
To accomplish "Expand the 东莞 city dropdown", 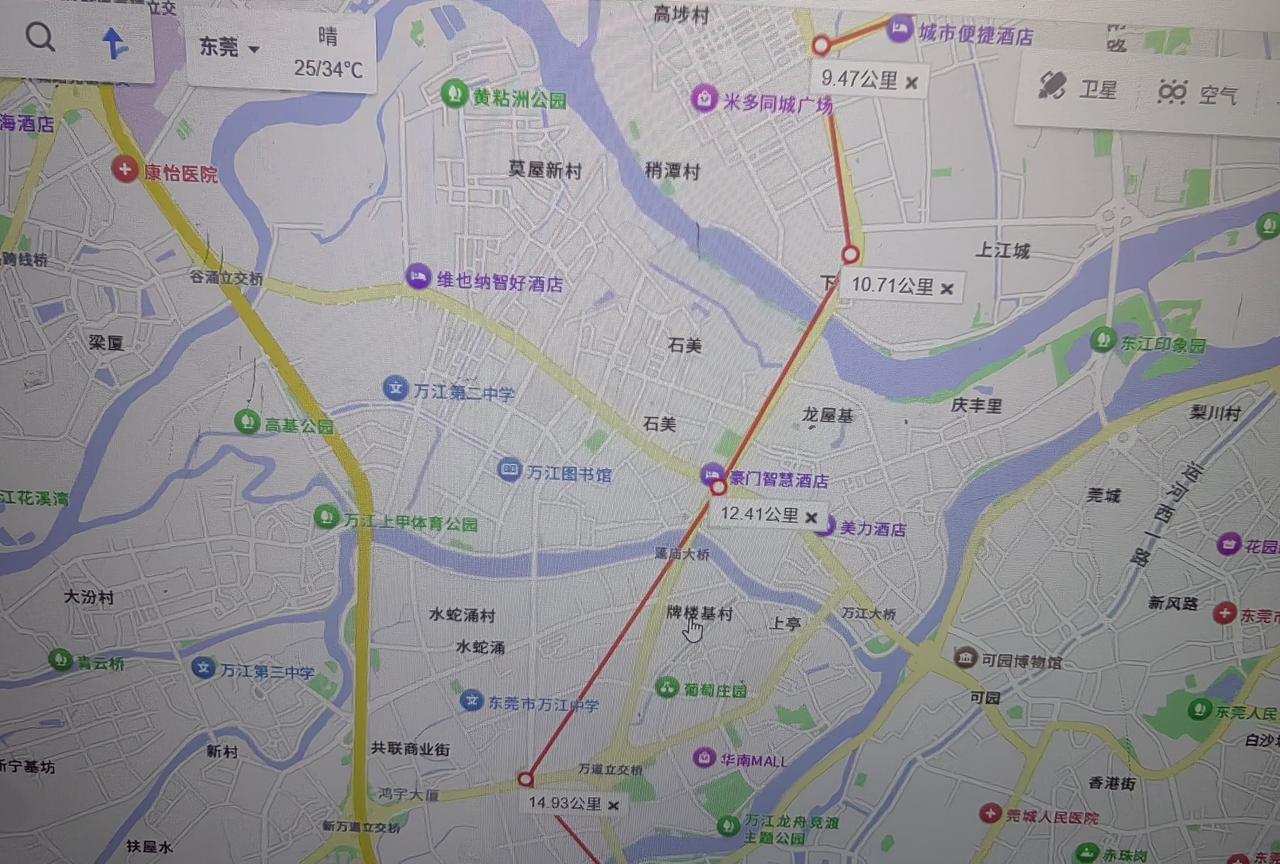I will 230,48.
